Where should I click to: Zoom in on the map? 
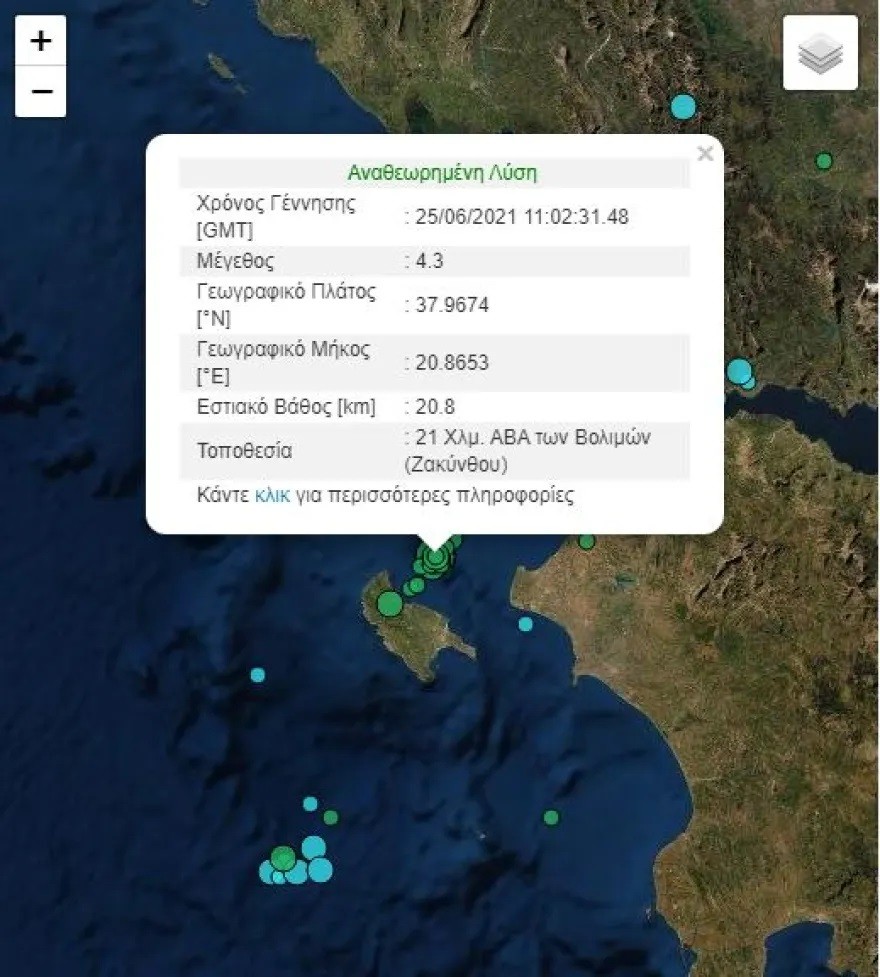click(x=41, y=41)
